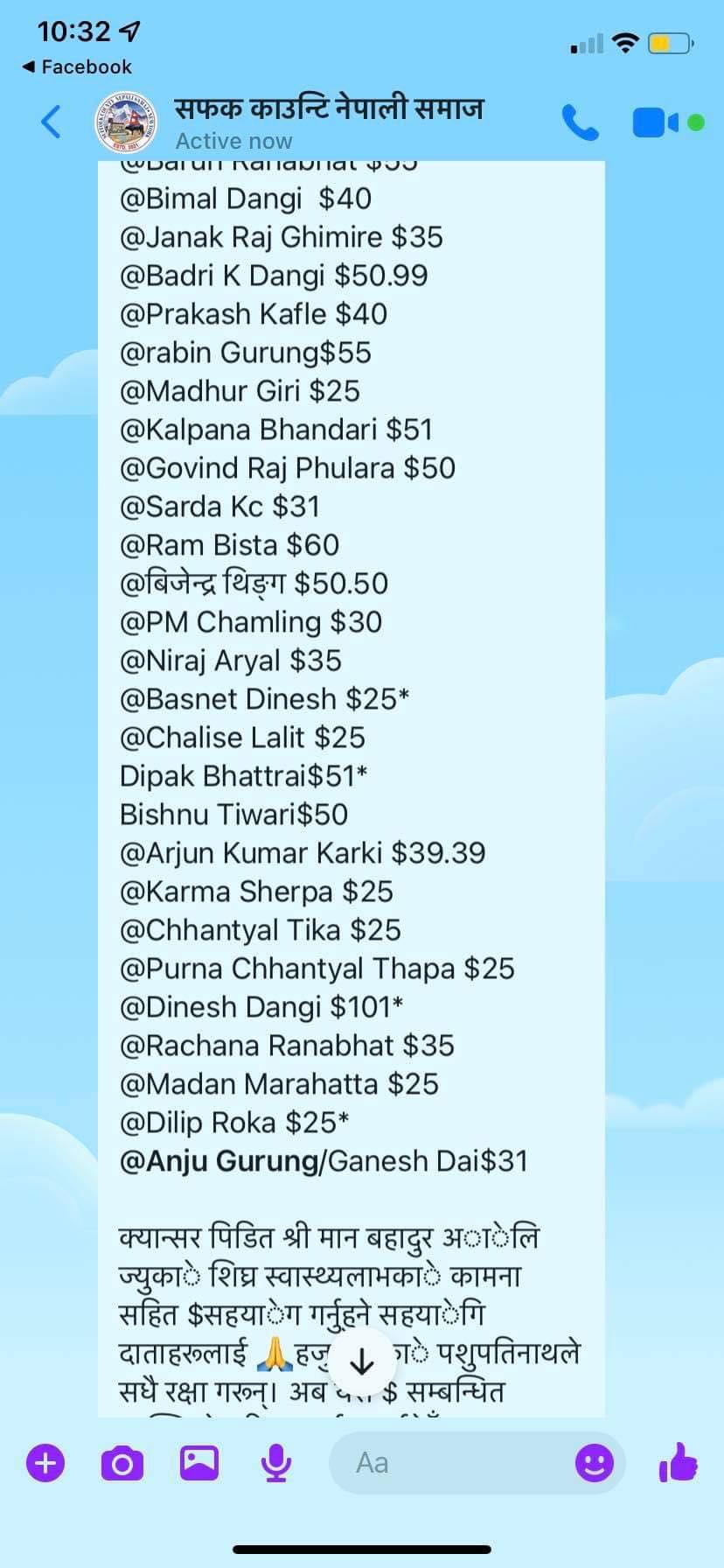Send a thumbs-up like
Viewport: 724px width, 1568px height.
(x=679, y=1461)
